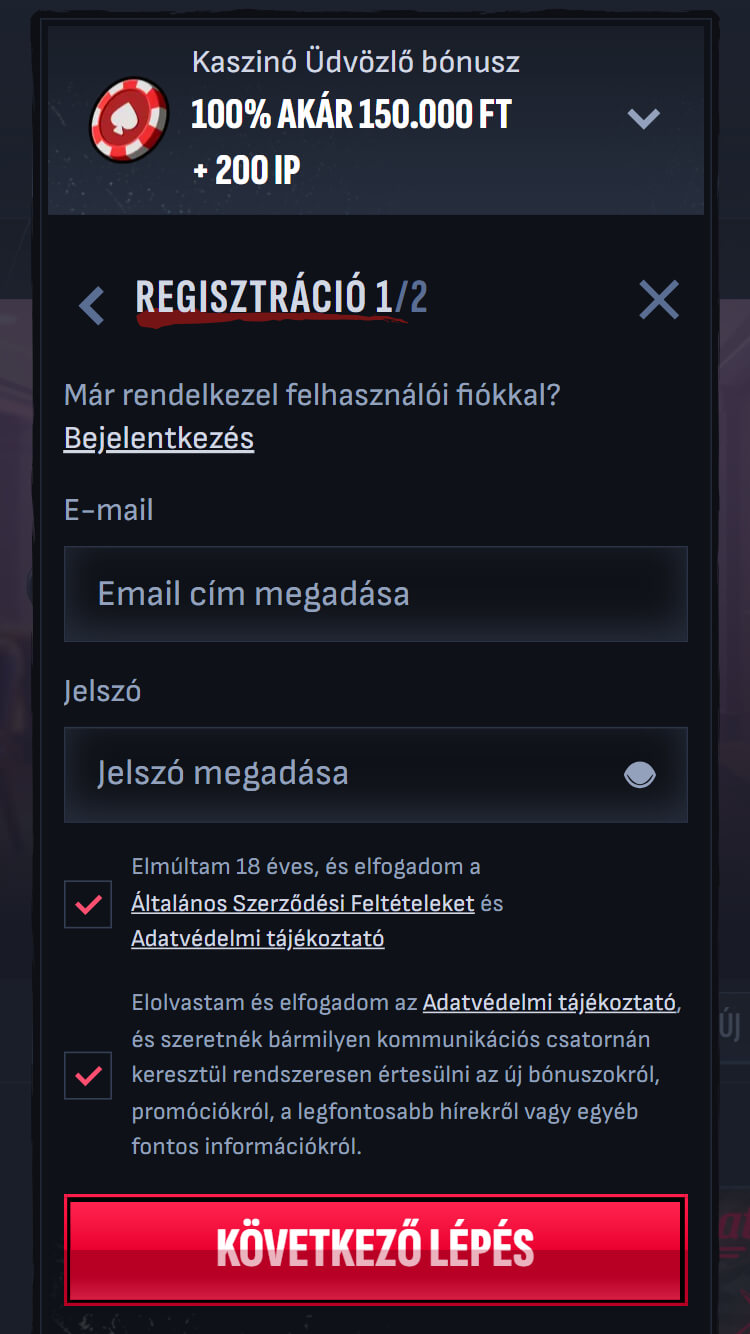
Task: Expand the Kaszinó Üdvözlő bónusz banner
Action: coord(643,119)
